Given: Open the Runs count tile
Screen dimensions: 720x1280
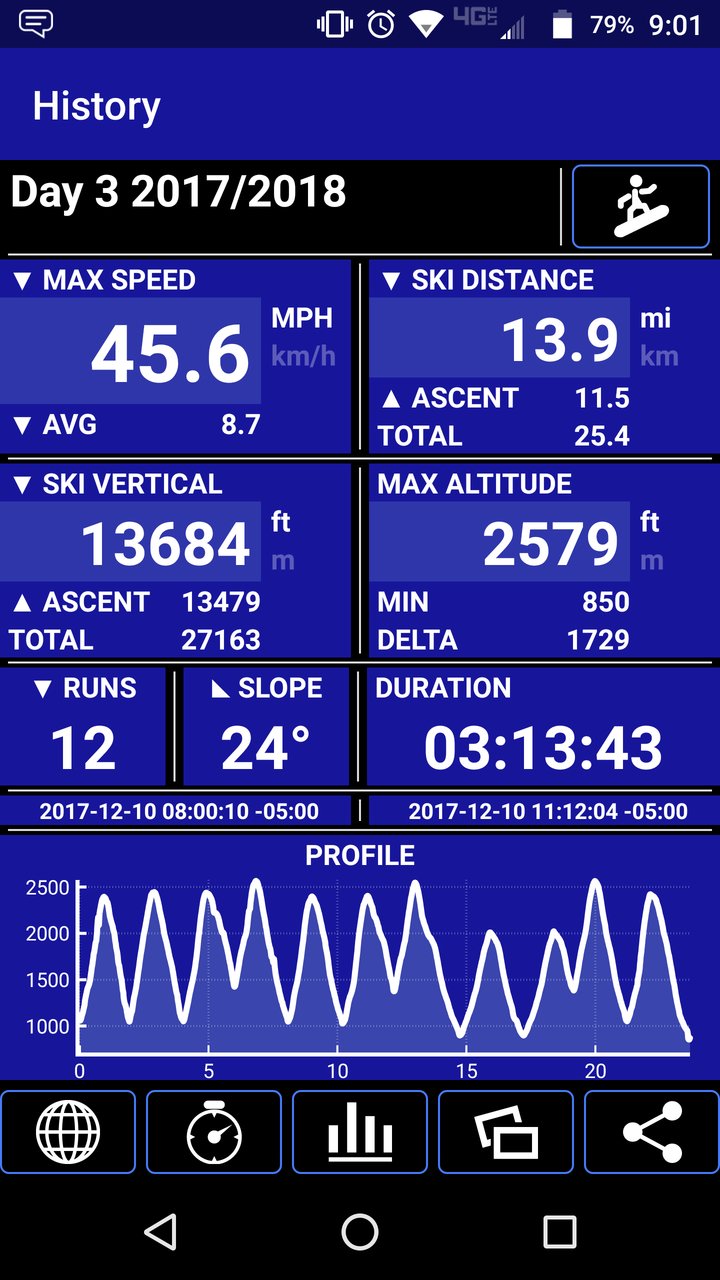Looking at the screenshot, I should (x=83, y=727).
